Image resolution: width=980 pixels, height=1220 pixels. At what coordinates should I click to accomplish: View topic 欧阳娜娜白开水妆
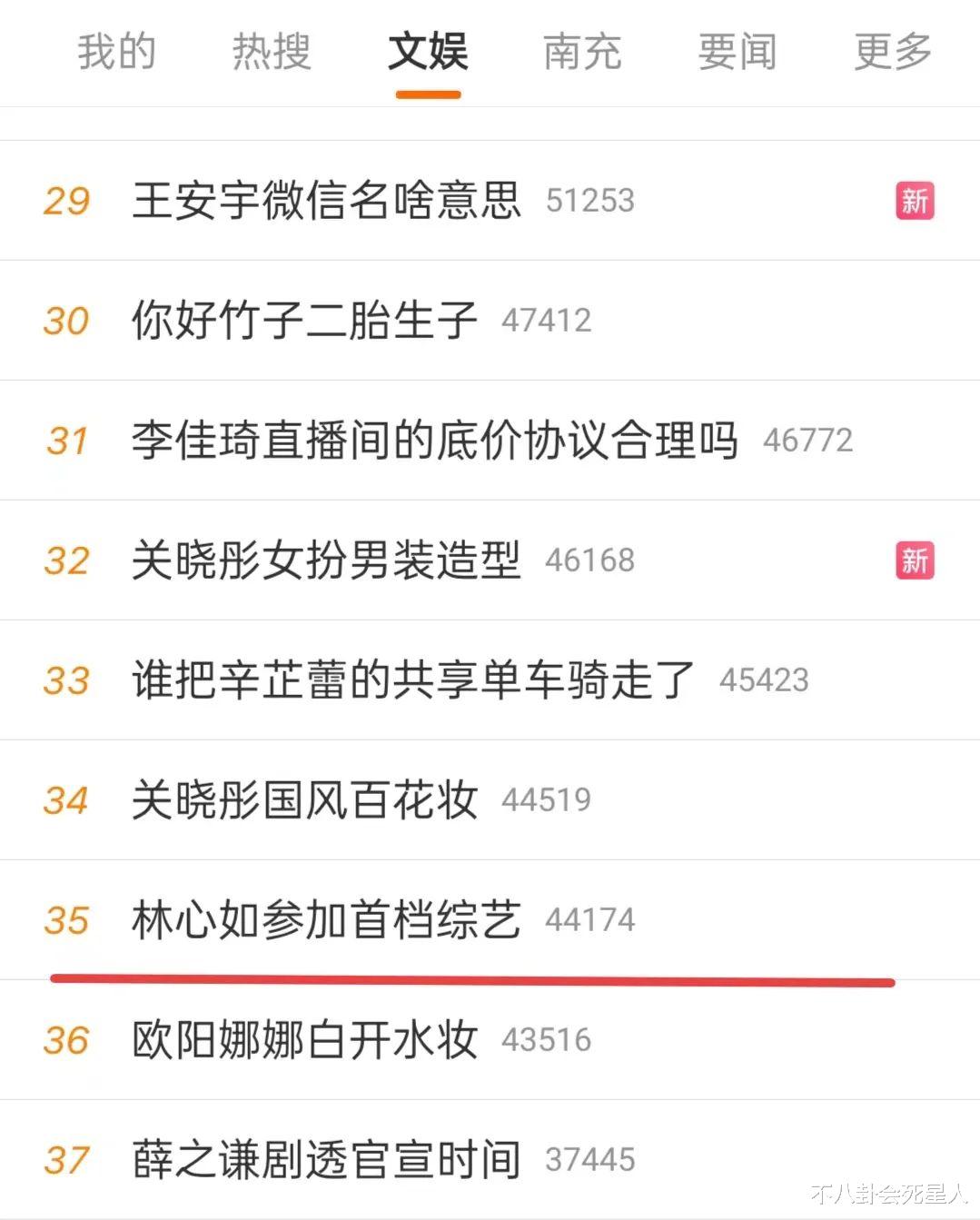(x=304, y=1039)
